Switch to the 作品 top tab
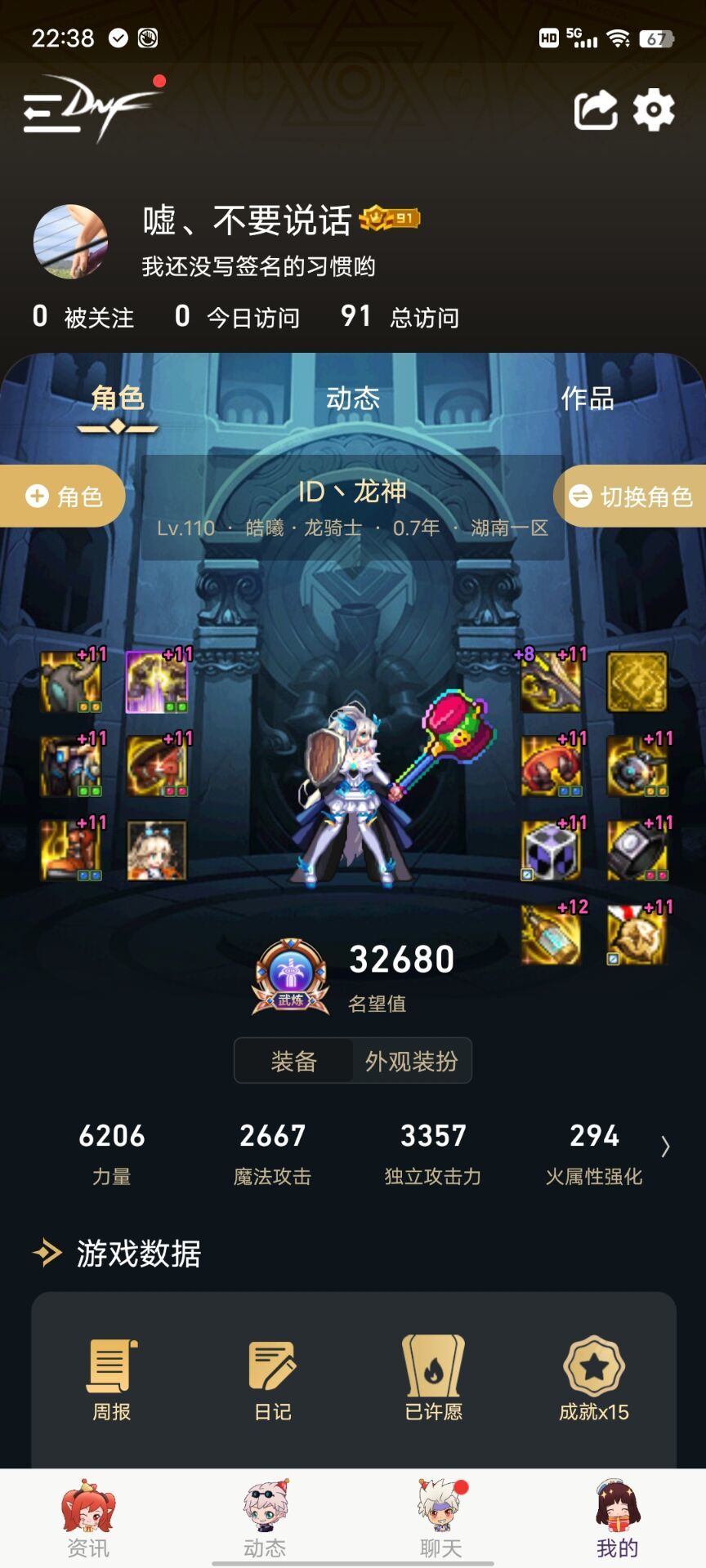This screenshot has height=1568, width=706. click(x=587, y=399)
